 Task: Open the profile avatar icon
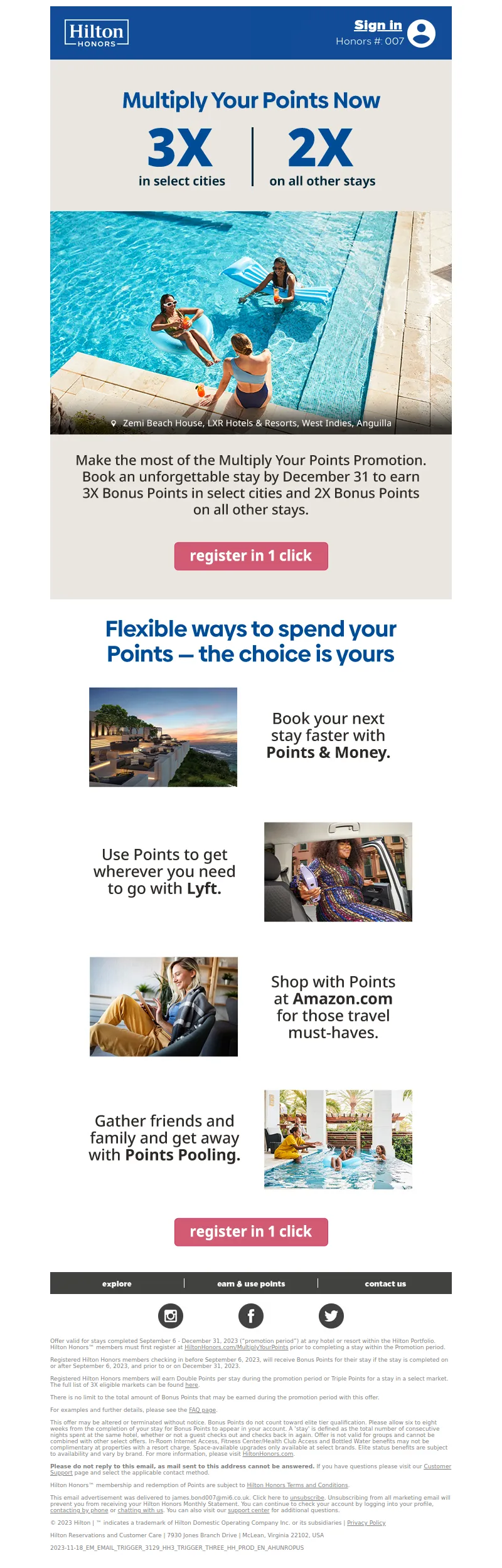click(421, 33)
